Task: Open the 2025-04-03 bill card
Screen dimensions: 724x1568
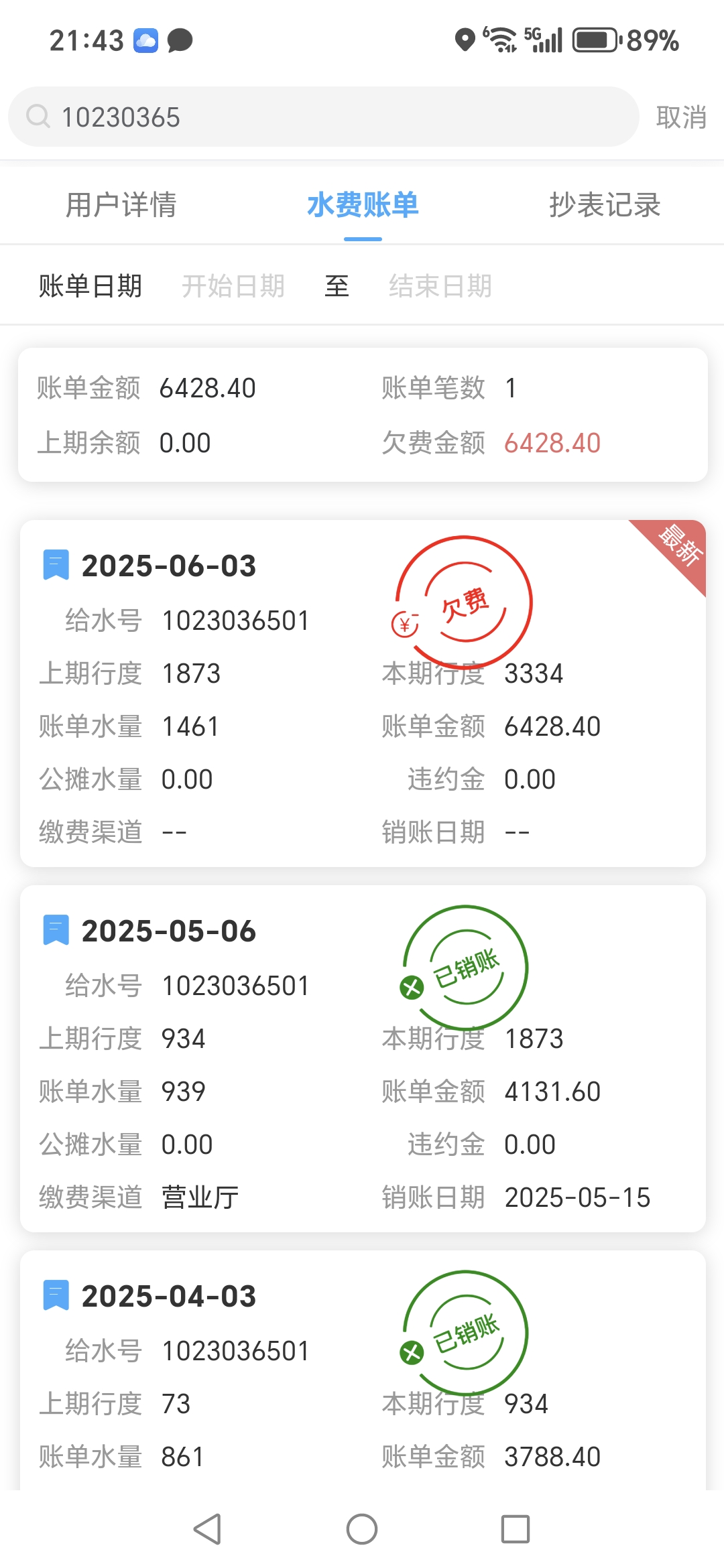Action: click(x=362, y=1374)
